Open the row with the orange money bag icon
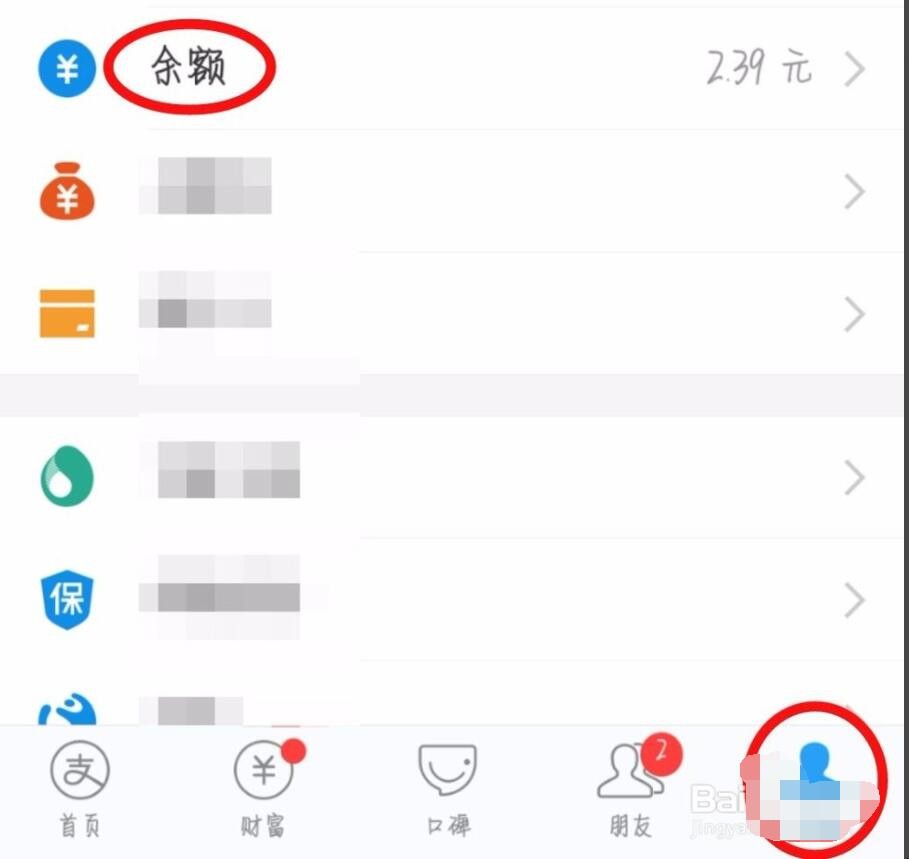The width and height of the screenshot is (909, 859). [x=450, y=191]
